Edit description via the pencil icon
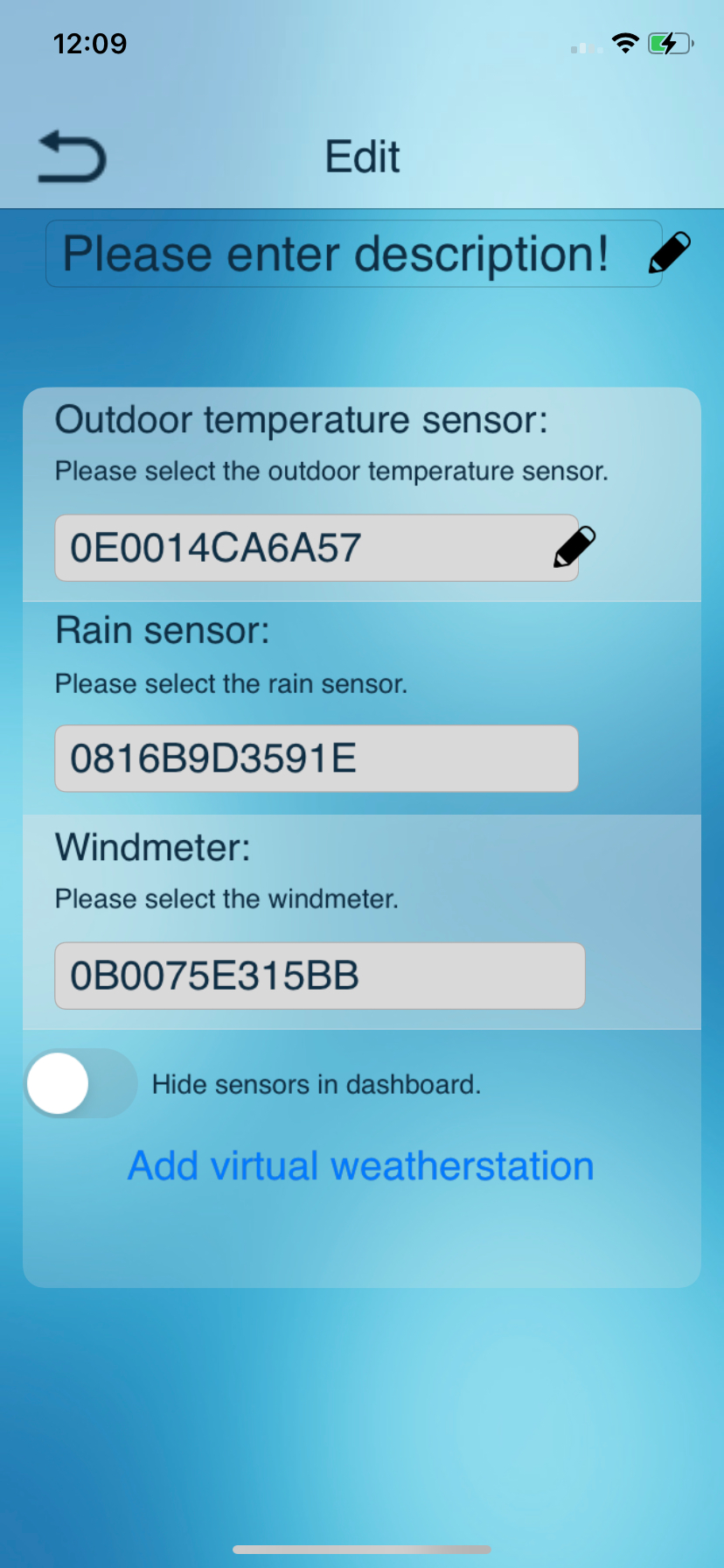 click(x=670, y=253)
